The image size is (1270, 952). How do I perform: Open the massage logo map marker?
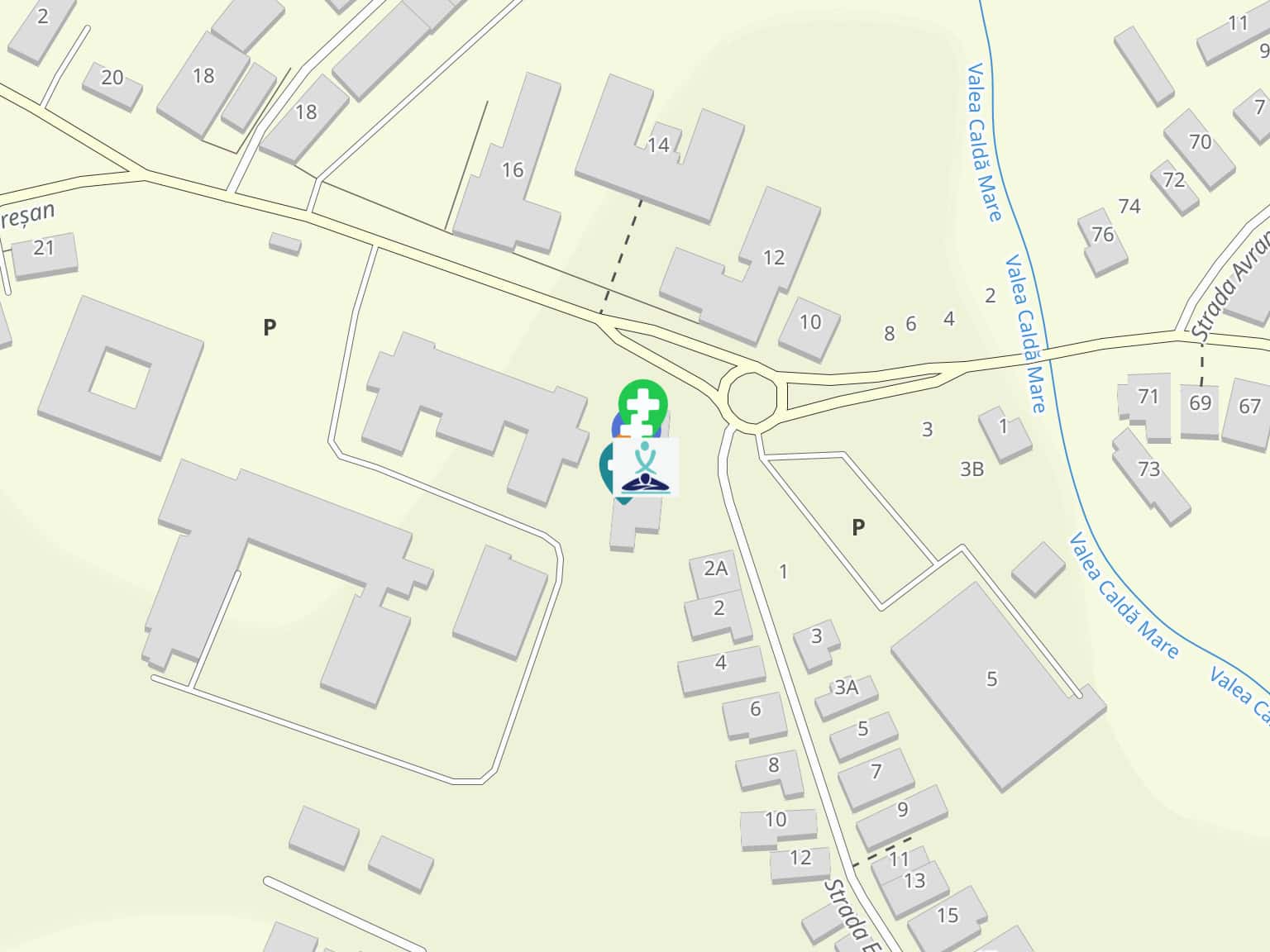click(x=646, y=467)
